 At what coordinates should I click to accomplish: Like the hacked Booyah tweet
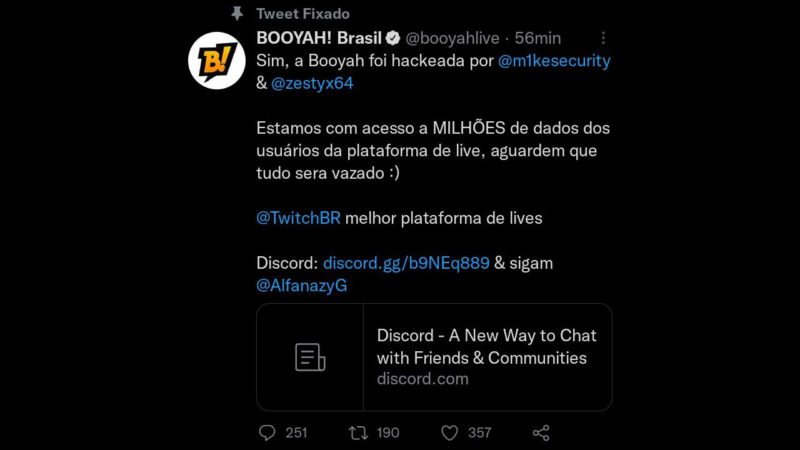tap(449, 433)
